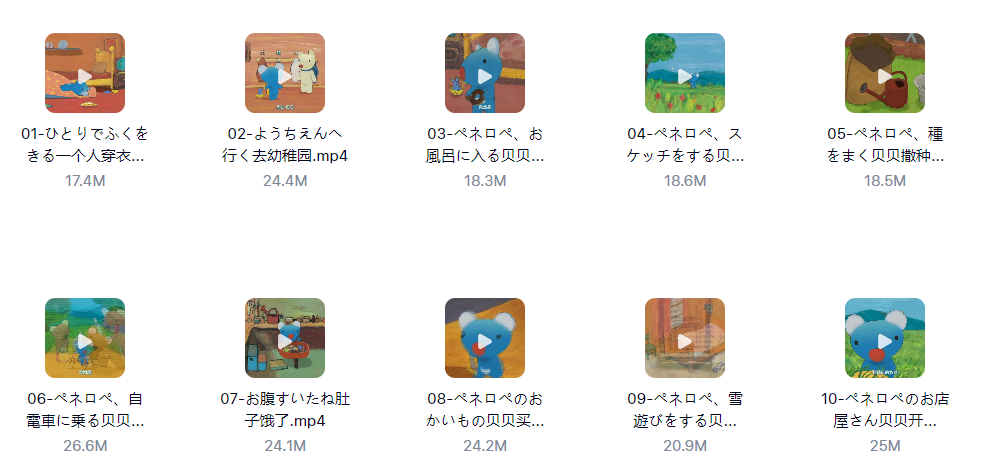The width and height of the screenshot is (990, 474).
Task: Open video 07-お腹すいたね
Action: [x=285, y=339]
